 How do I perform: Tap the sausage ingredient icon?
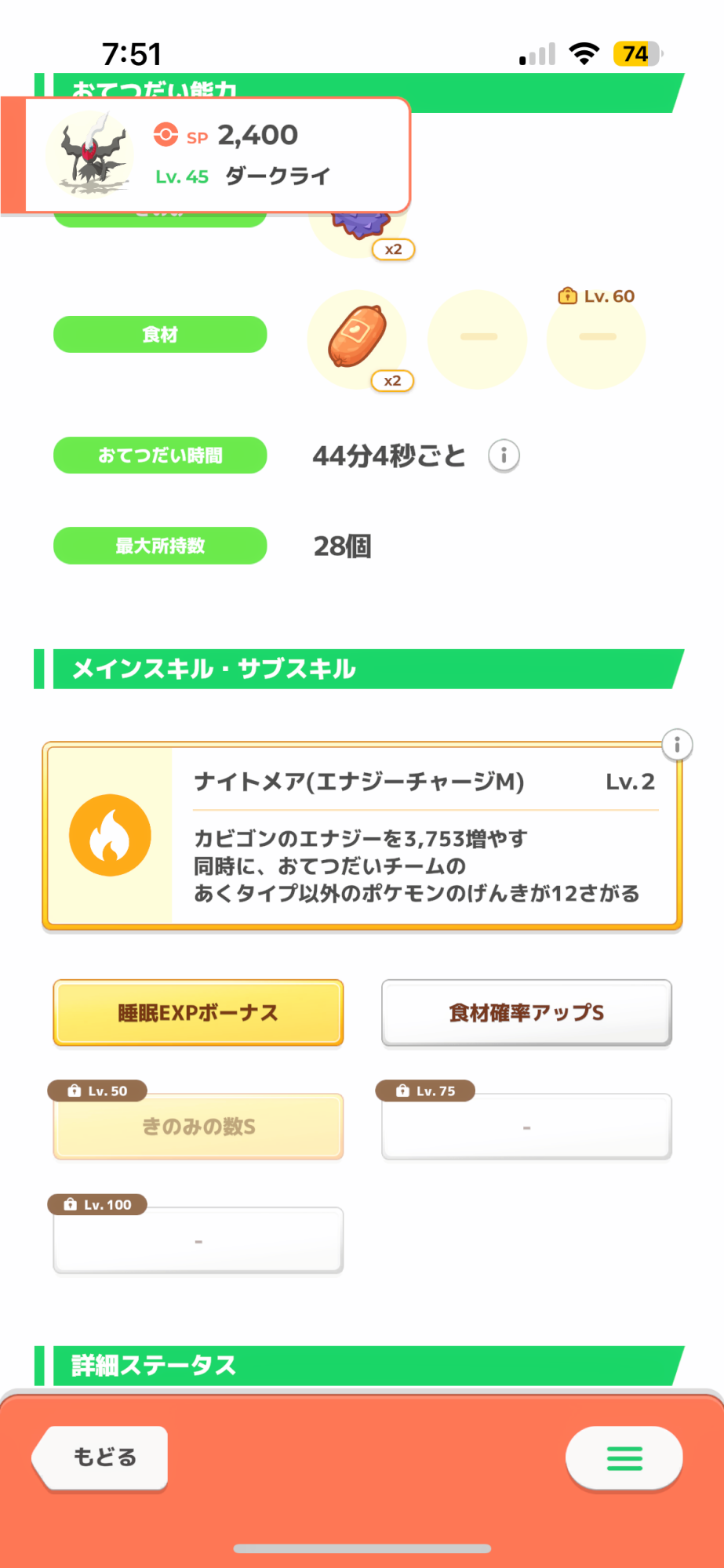tap(357, 337)
